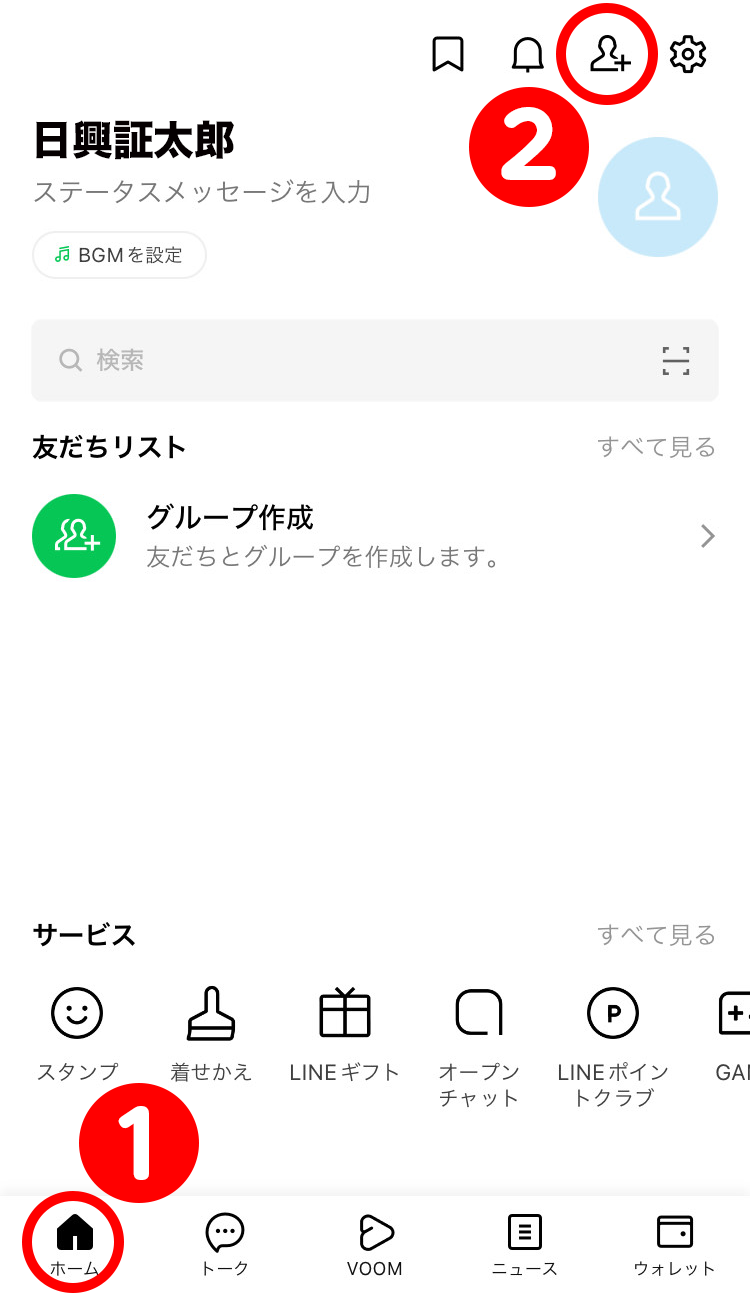Image resolution: width=750 pixels, height=1294 pixels.
Task: Open LINEギフト service
Action: [344, 1034]
